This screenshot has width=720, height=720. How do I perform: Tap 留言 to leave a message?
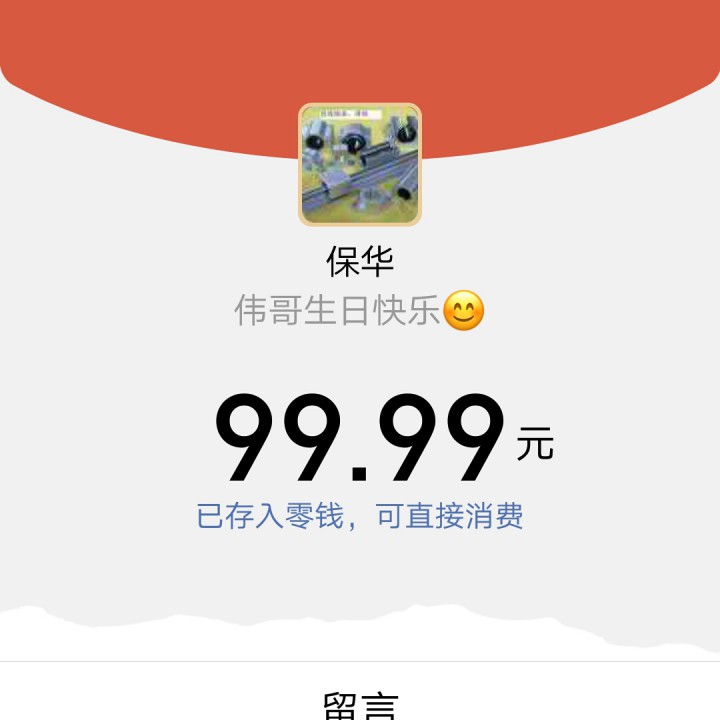click(360, 705)
